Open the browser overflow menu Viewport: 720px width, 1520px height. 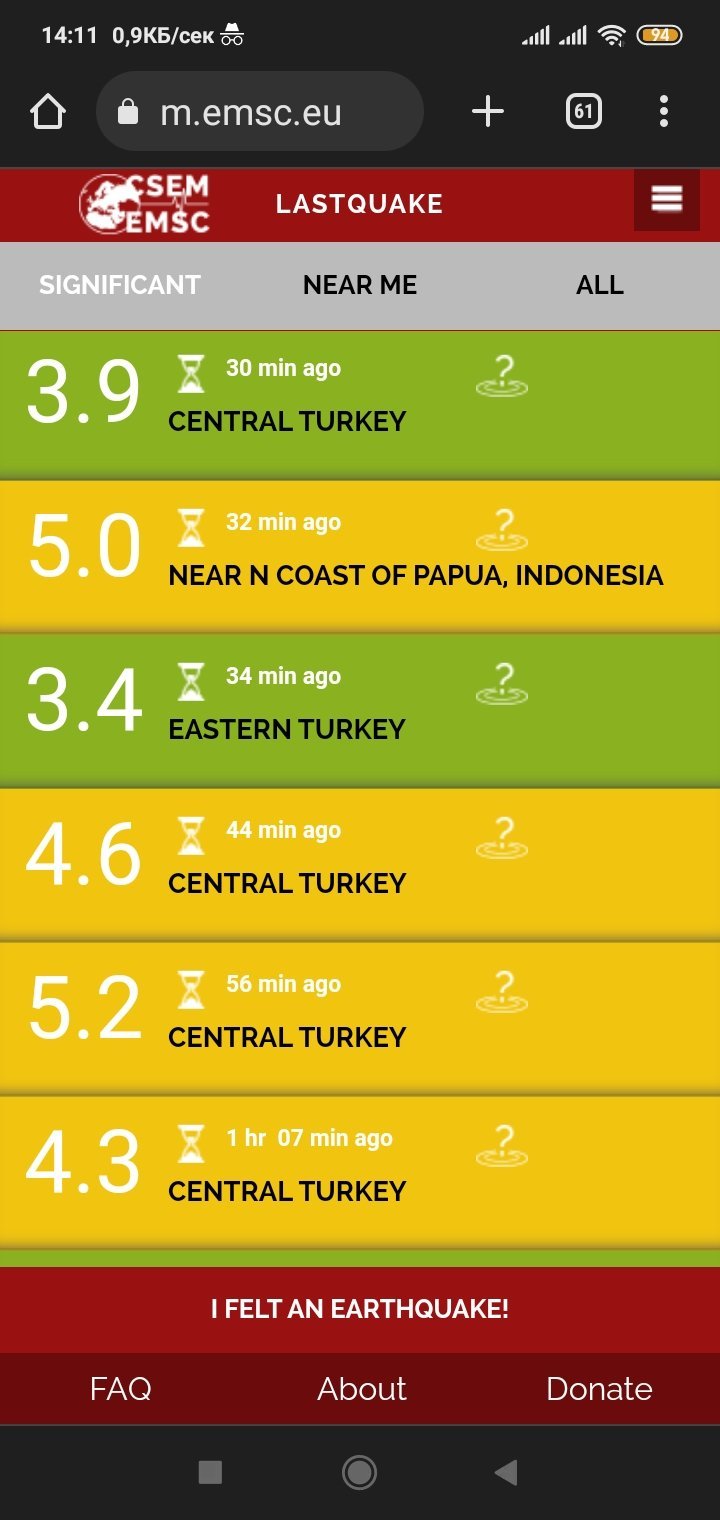[664, 111]
